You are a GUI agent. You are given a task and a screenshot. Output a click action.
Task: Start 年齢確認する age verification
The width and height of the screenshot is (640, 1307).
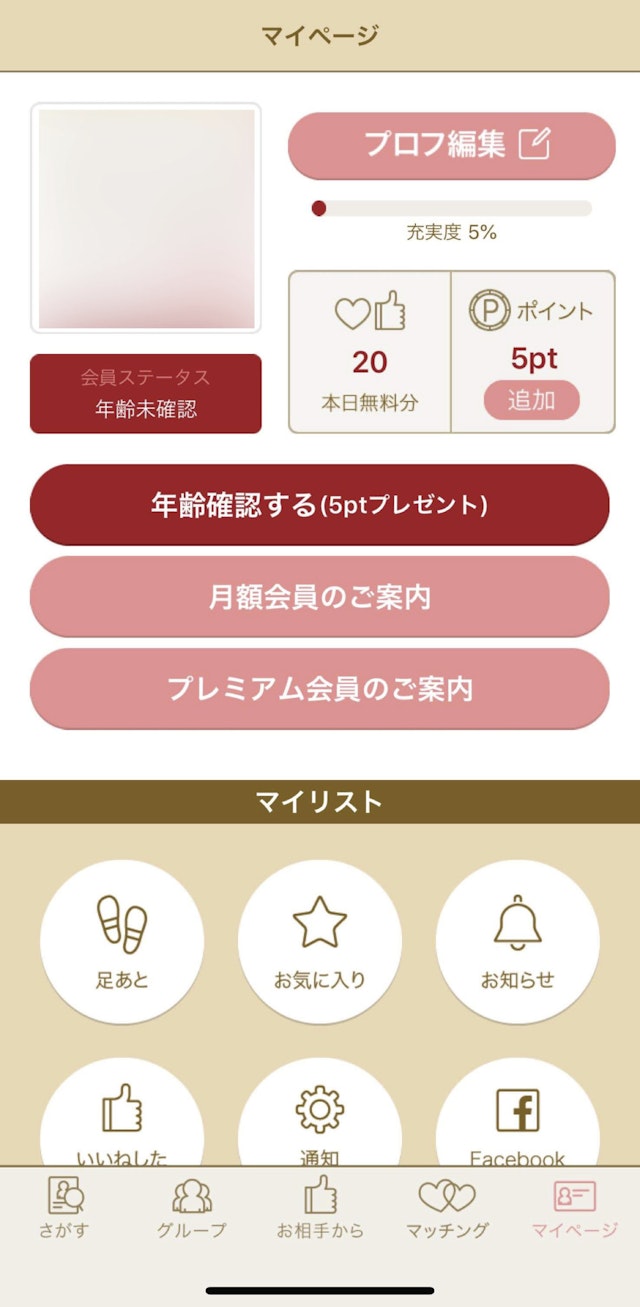[319, 505]
